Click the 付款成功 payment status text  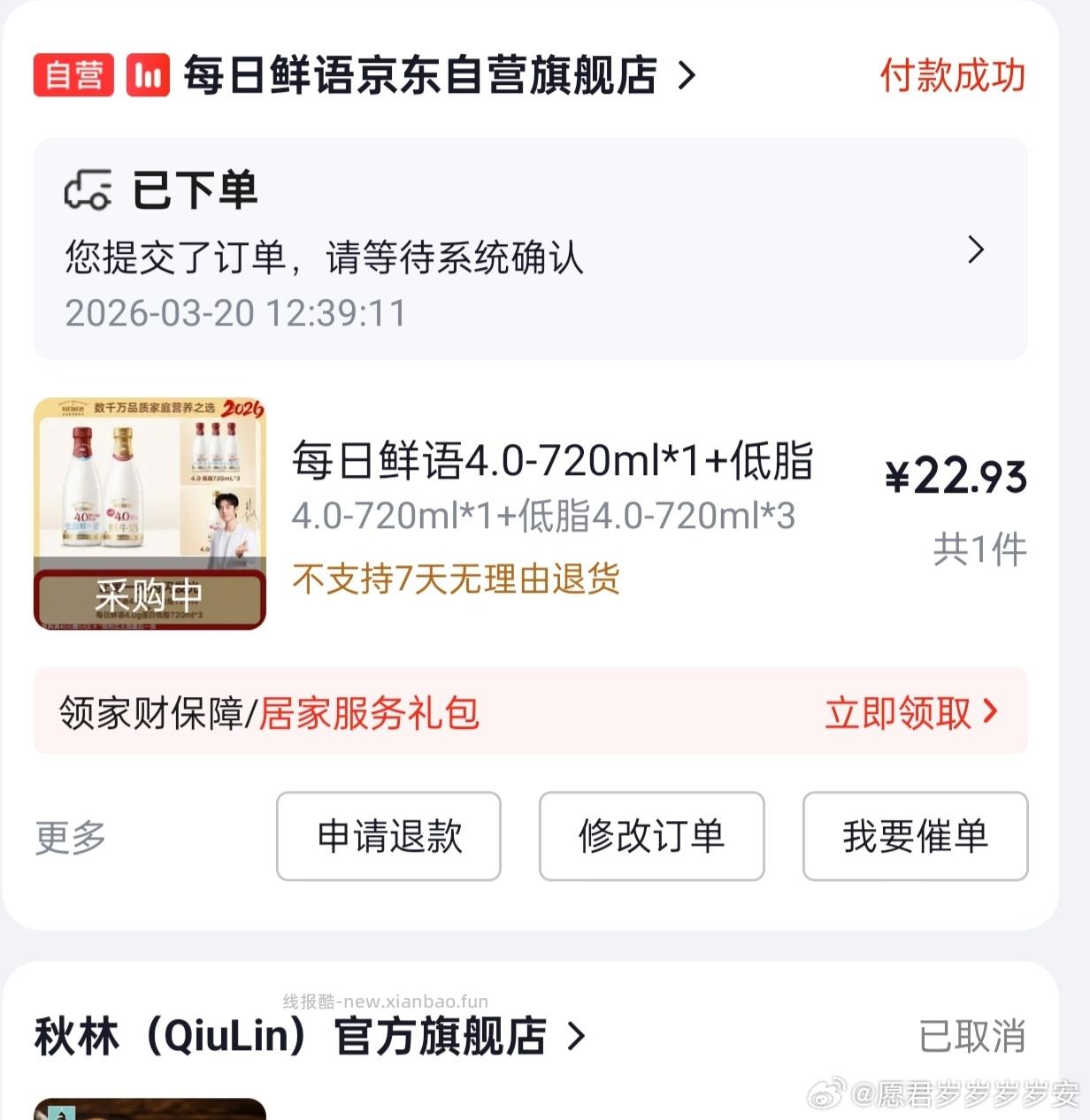954,77
